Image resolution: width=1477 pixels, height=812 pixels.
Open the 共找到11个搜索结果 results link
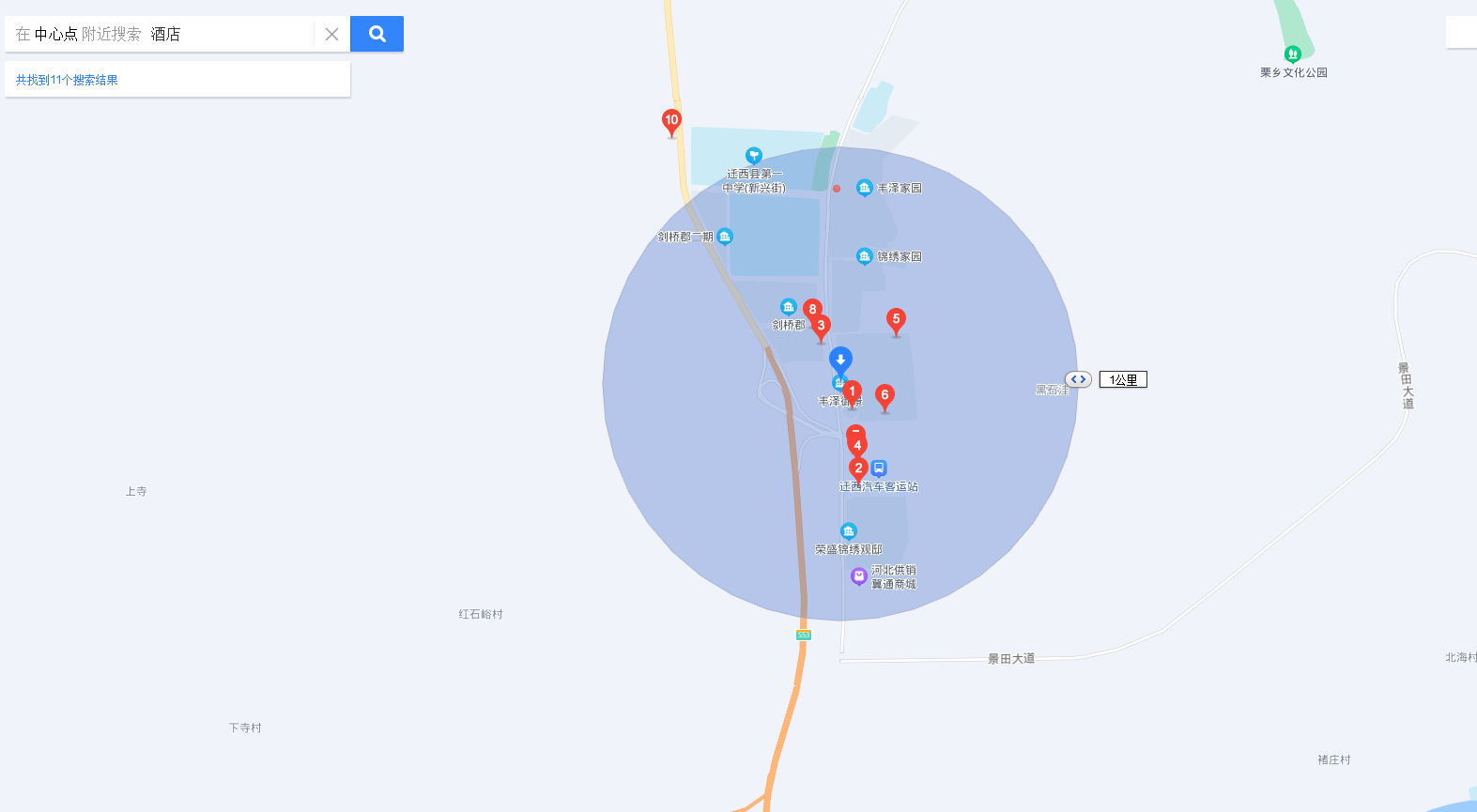coord(67,80)
